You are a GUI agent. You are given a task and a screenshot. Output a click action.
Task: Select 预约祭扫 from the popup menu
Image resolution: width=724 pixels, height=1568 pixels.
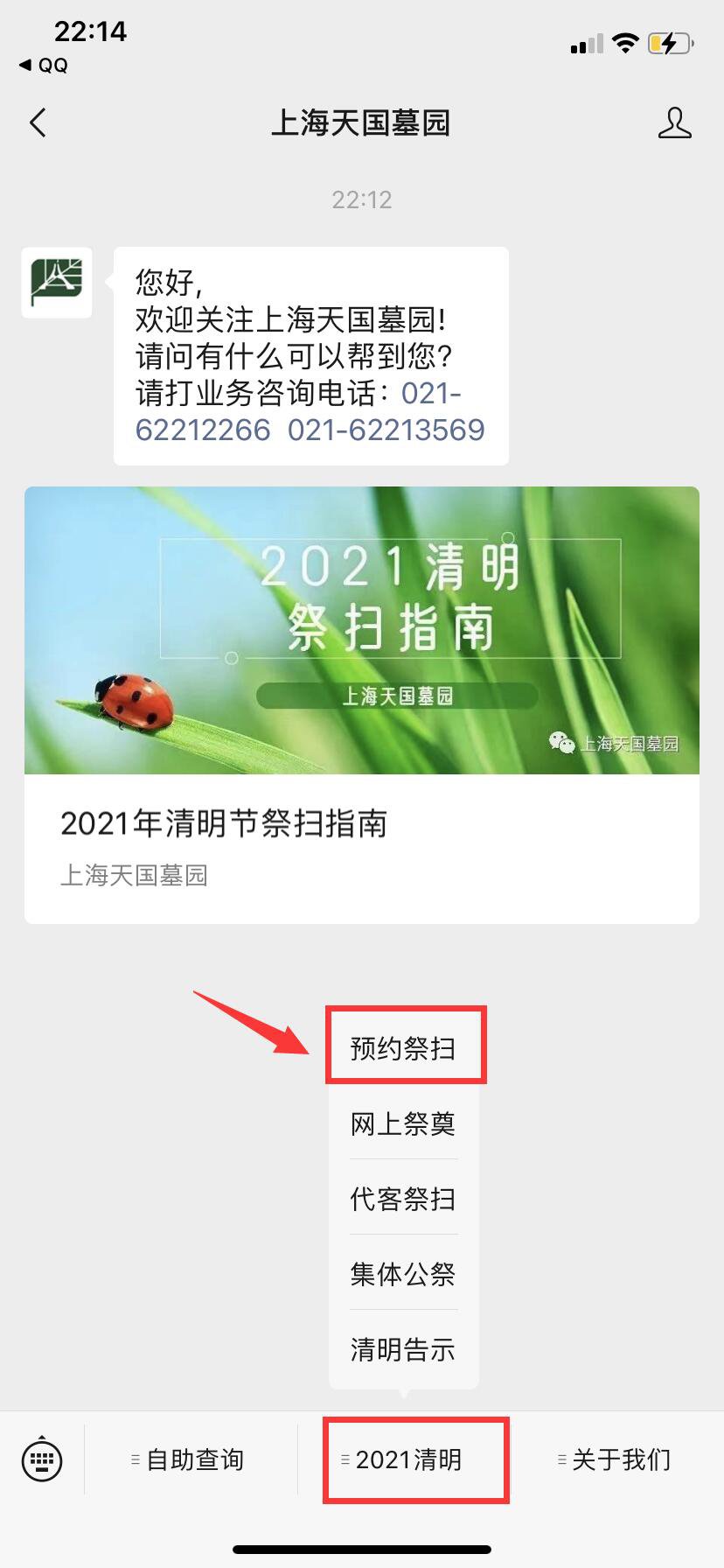pos(403,1047)
